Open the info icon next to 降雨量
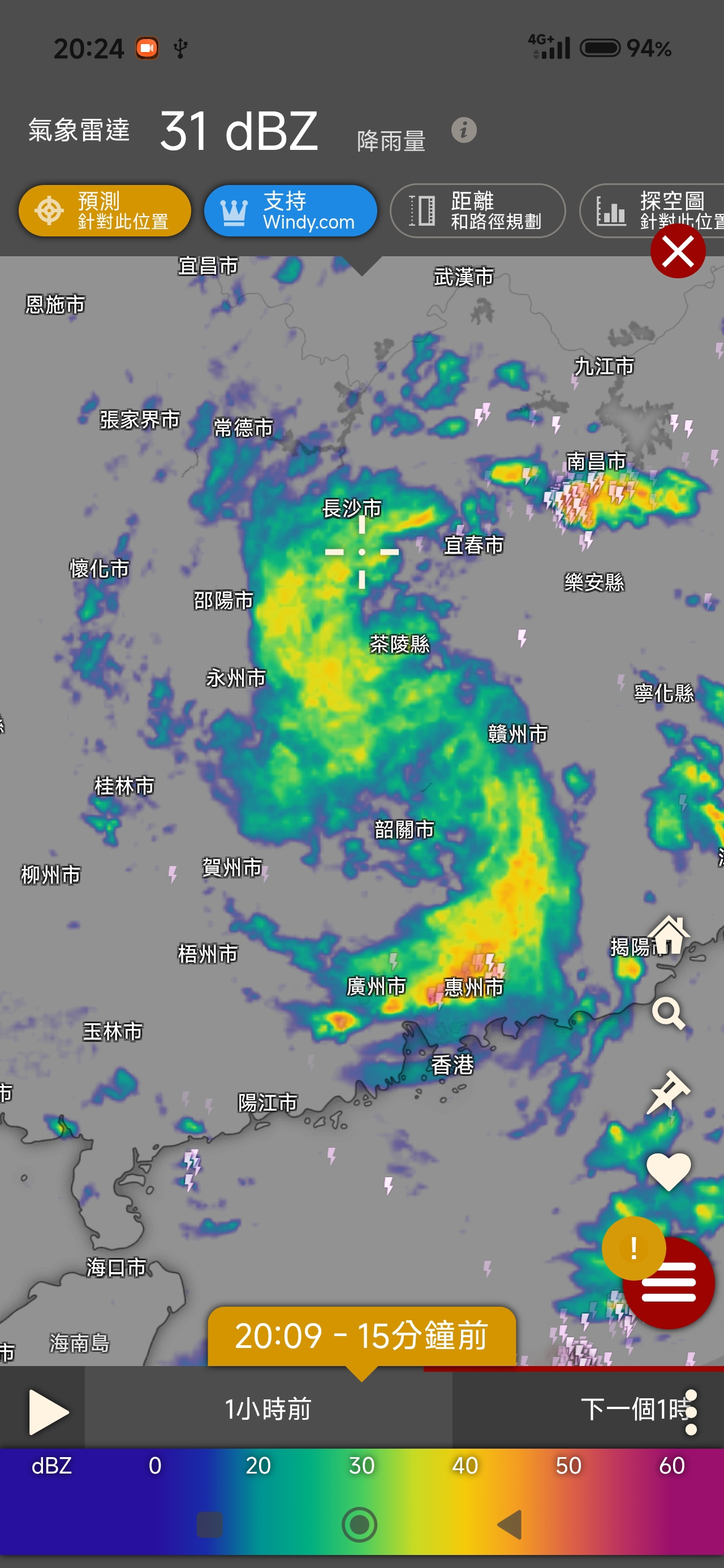This screenshot has width=724, height=1568. click(x=464, y=130)
